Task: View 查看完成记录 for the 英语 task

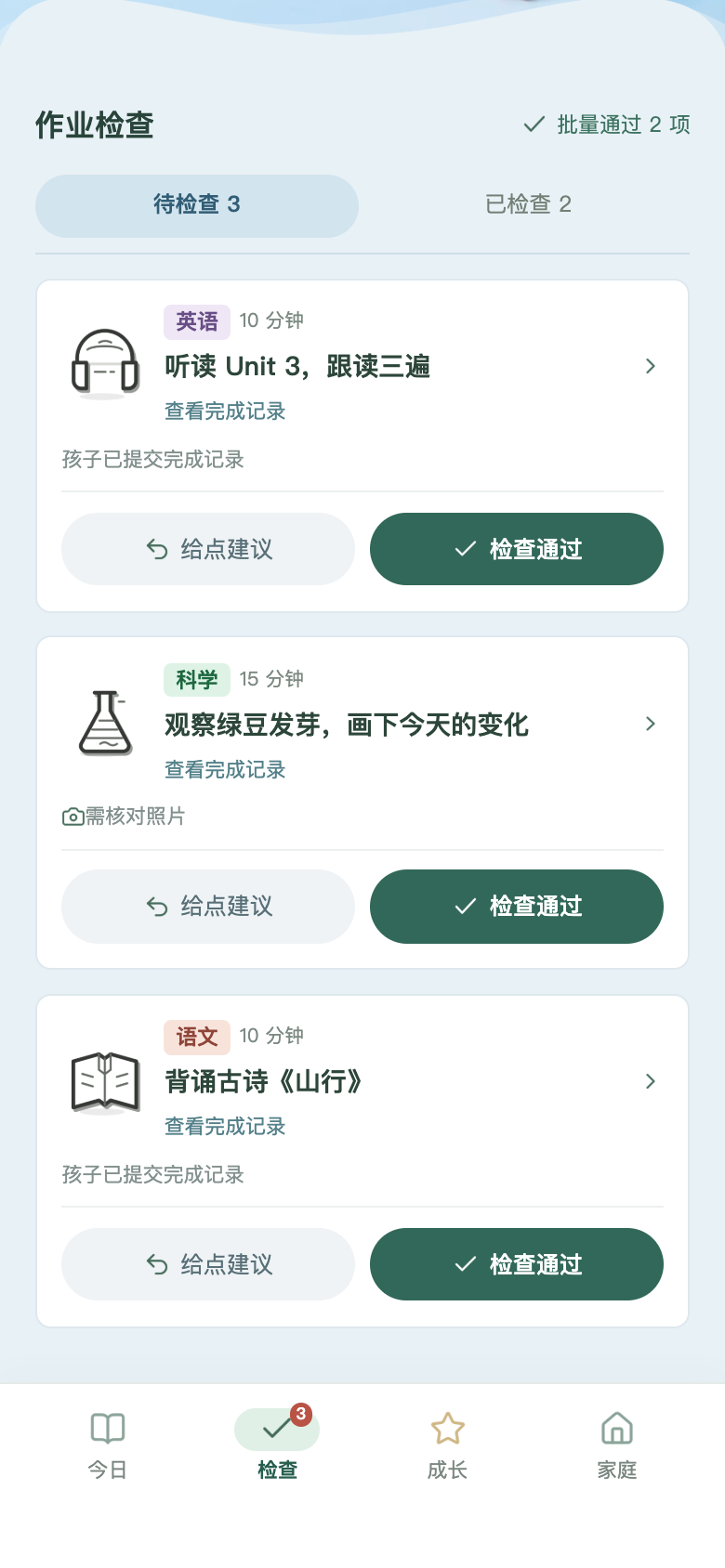Action: (225, 412)
